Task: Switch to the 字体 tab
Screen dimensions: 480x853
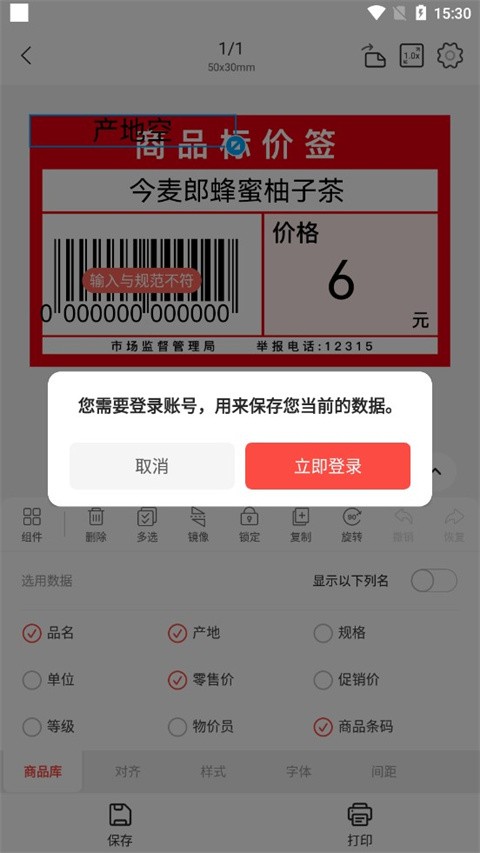Action: click(x=298, y=771)
